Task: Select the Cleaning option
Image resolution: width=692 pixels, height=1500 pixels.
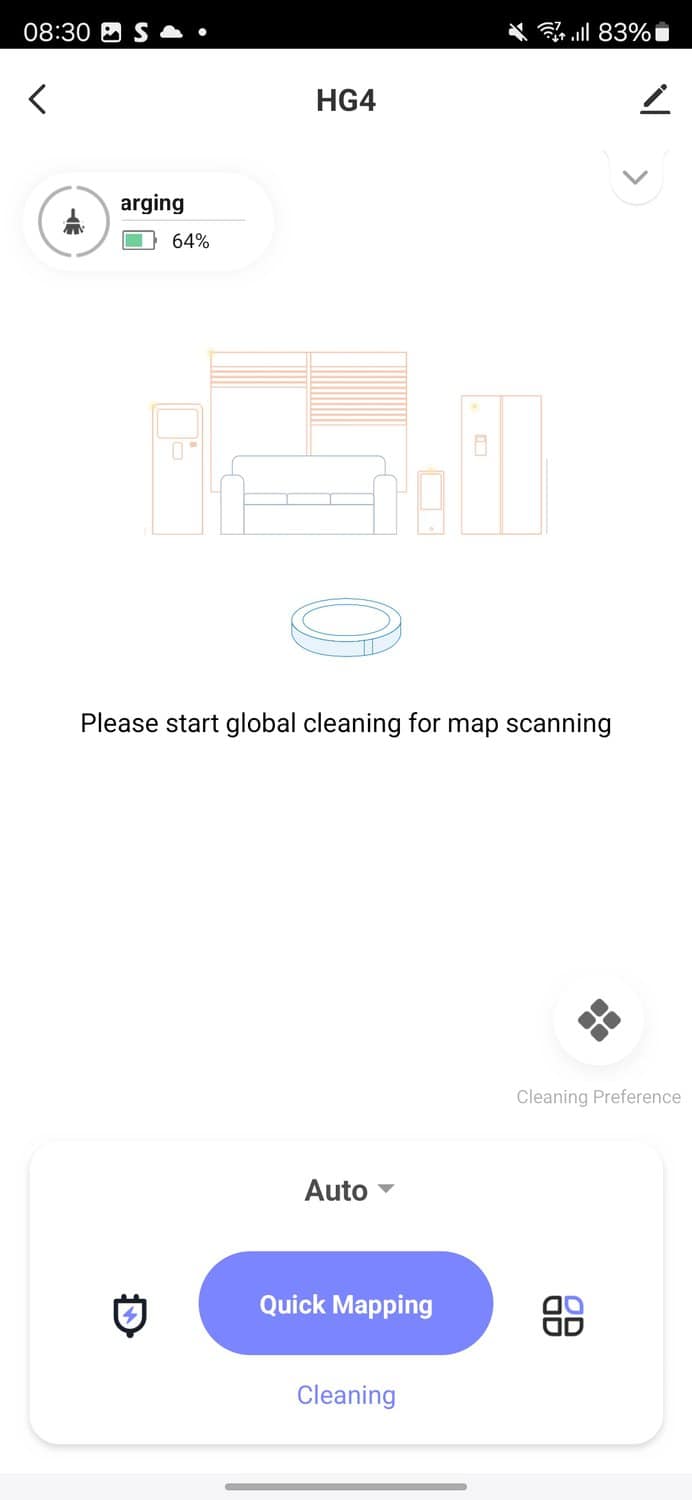Action: point(346,1395)
